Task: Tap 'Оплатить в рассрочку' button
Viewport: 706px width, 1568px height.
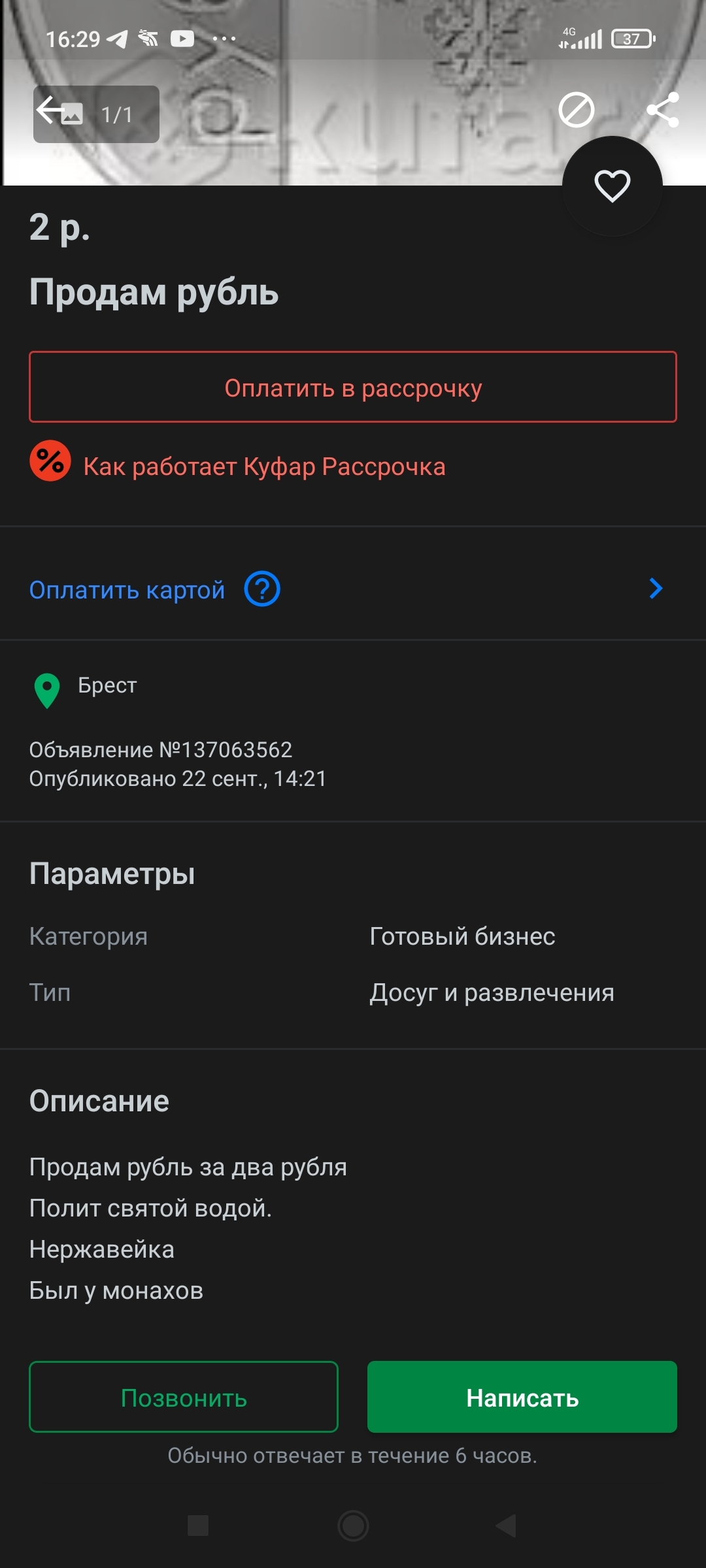Action: pyautogui.click(x=353, y=387)
